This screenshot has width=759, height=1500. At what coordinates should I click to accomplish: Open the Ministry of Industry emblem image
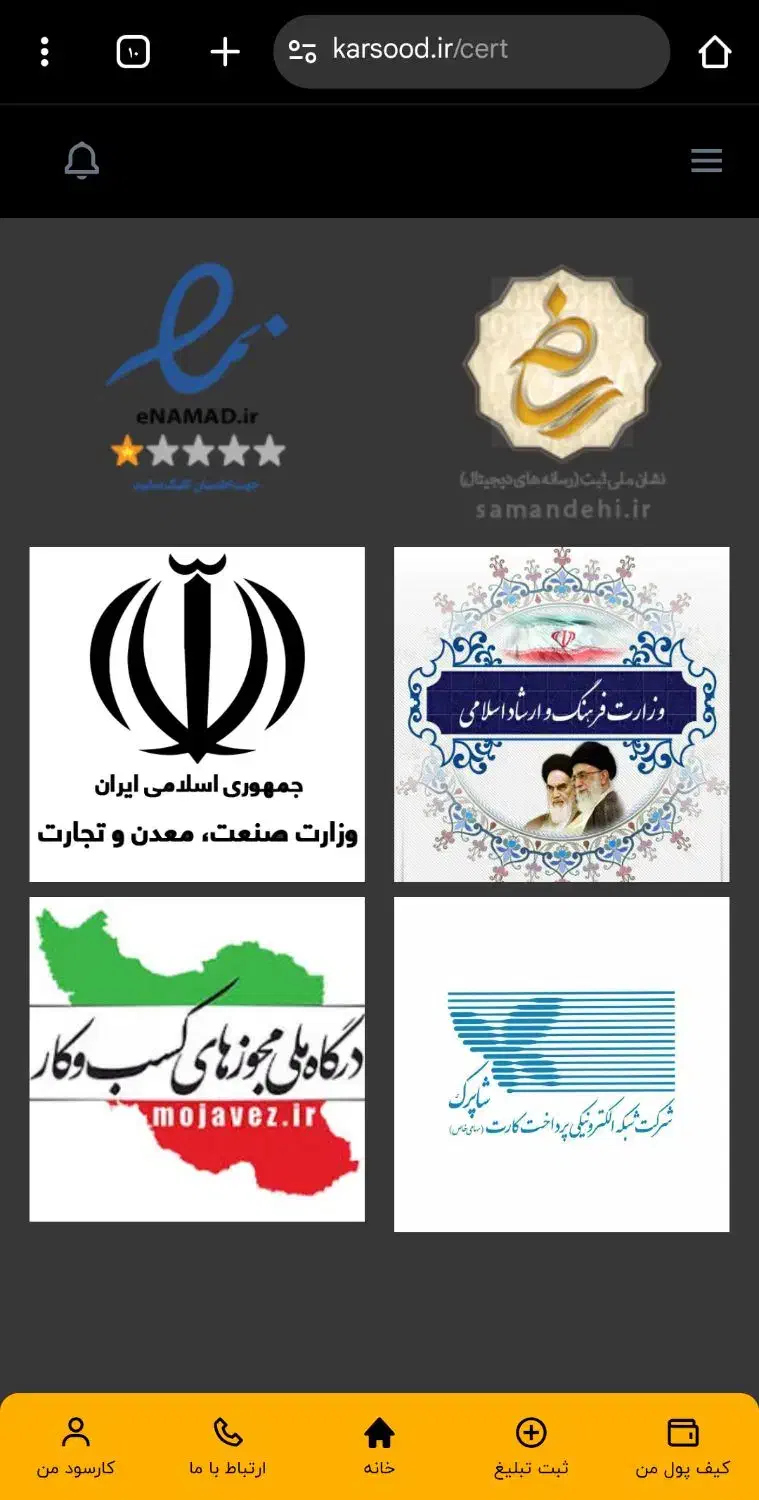[197, 714]
